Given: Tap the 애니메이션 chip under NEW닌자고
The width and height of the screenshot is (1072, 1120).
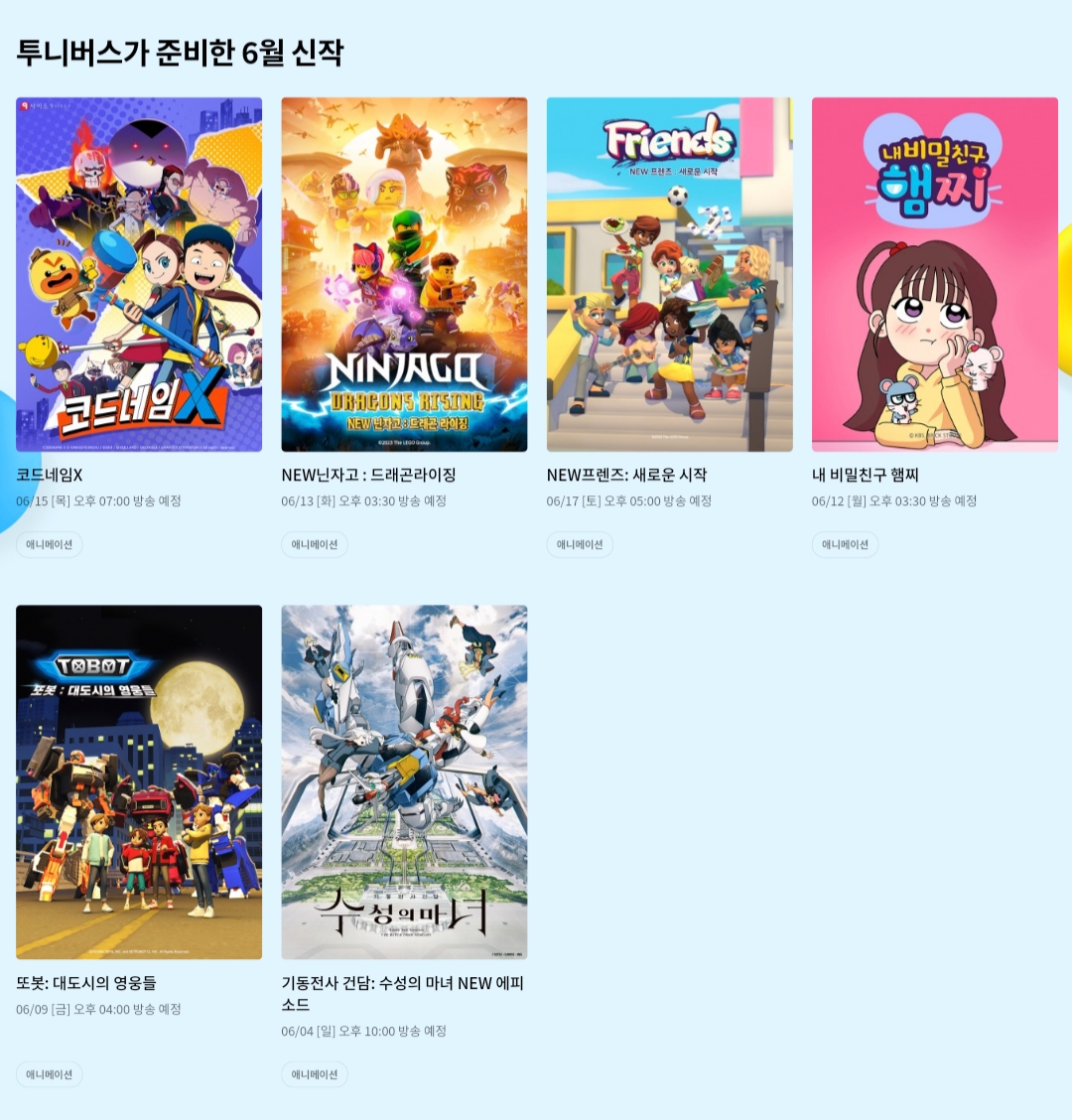Looking at the screenshot, I should point(315,544).
